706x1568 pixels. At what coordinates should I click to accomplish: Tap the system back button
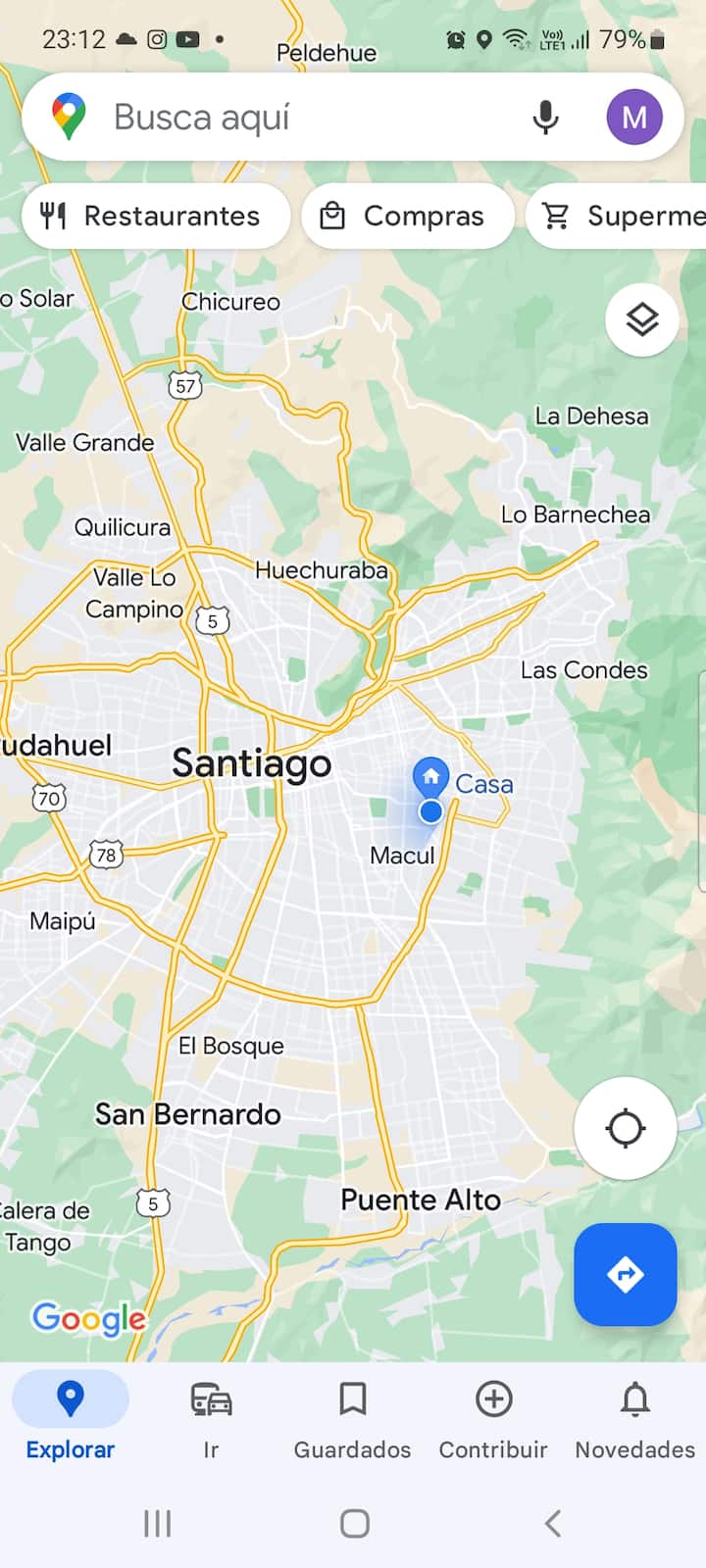pos(552,1523)
